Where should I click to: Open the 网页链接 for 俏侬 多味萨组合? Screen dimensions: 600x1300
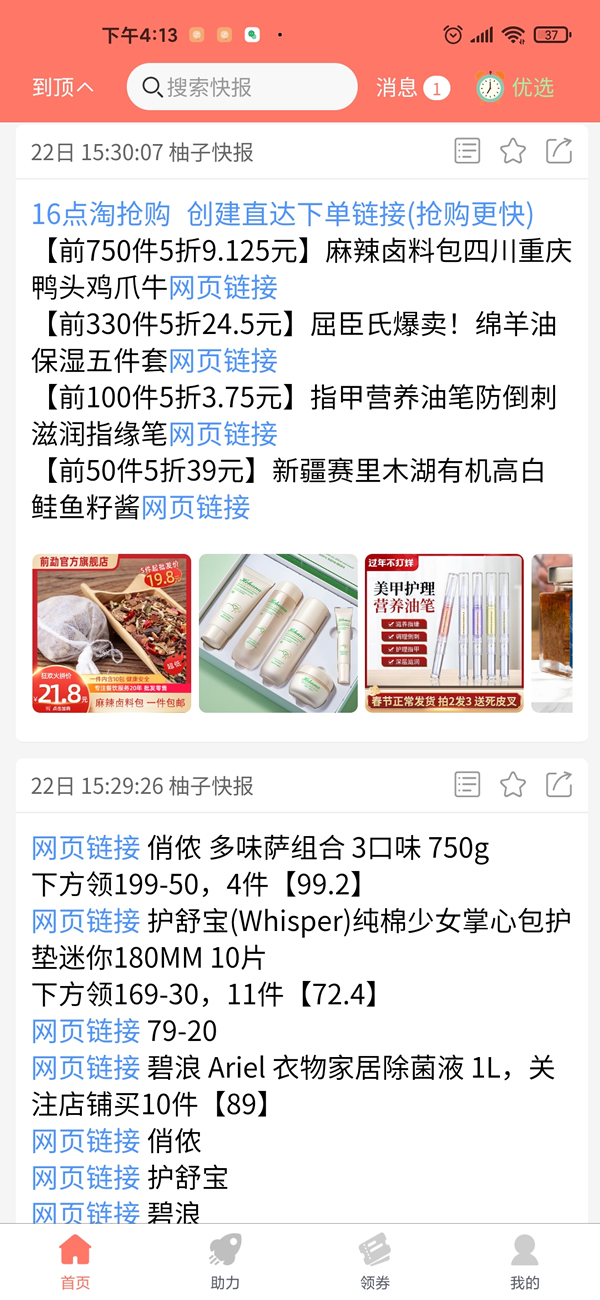tap(86, 848)
